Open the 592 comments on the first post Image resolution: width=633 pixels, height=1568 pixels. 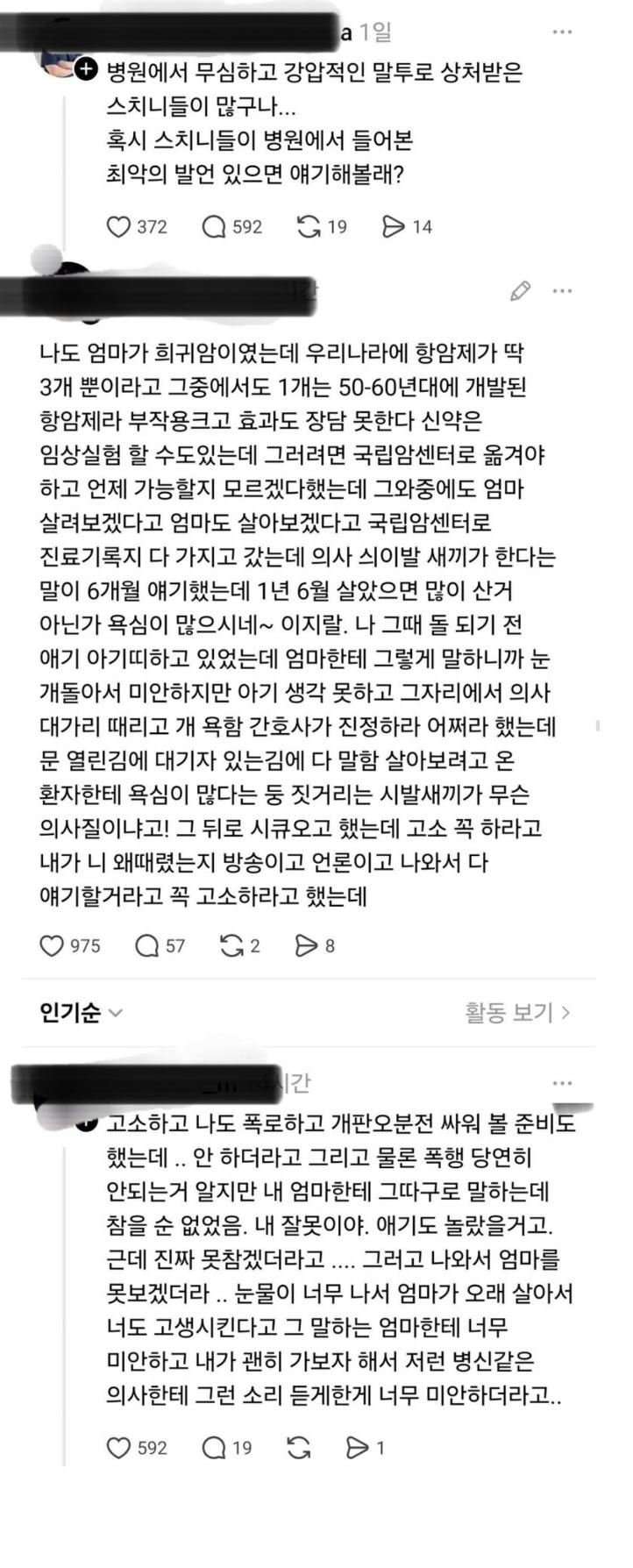[214, 227]
